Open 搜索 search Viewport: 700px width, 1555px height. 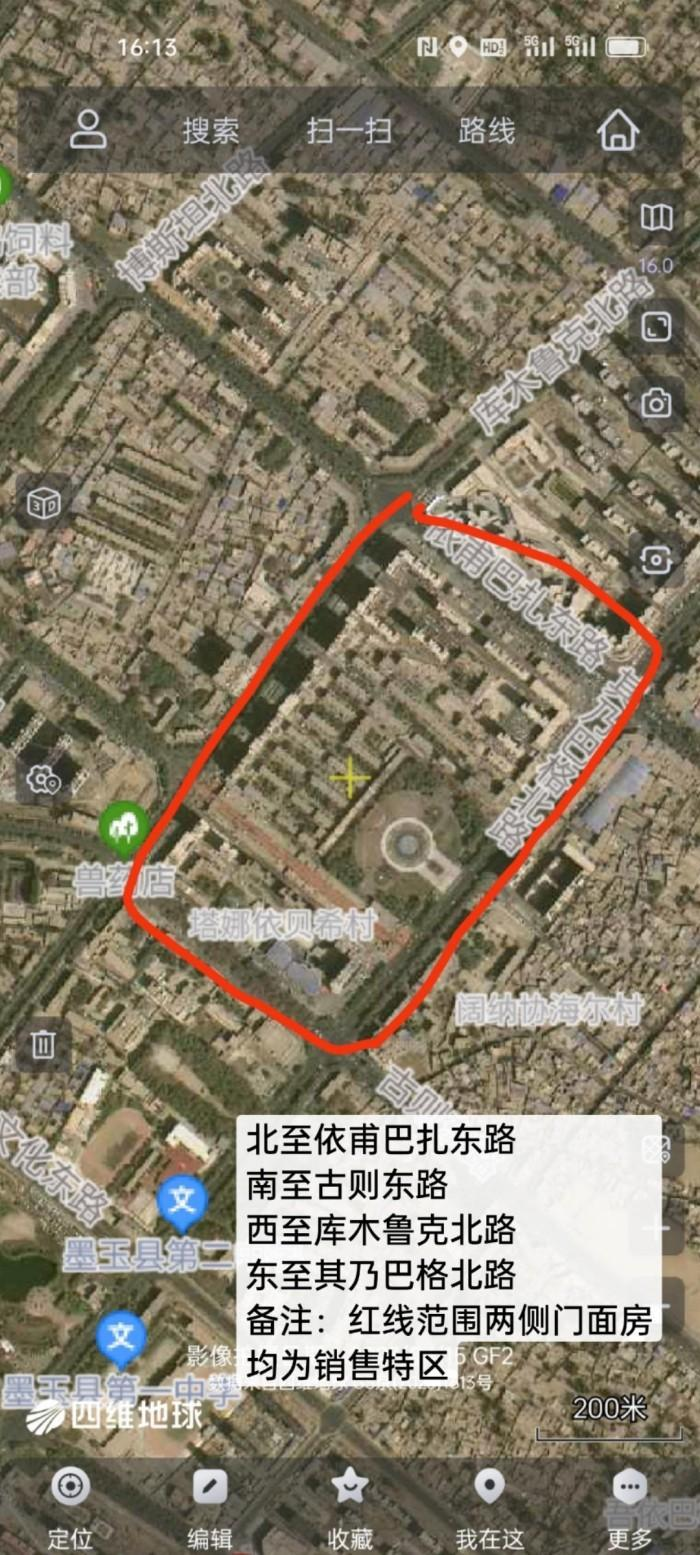point(211,131)
